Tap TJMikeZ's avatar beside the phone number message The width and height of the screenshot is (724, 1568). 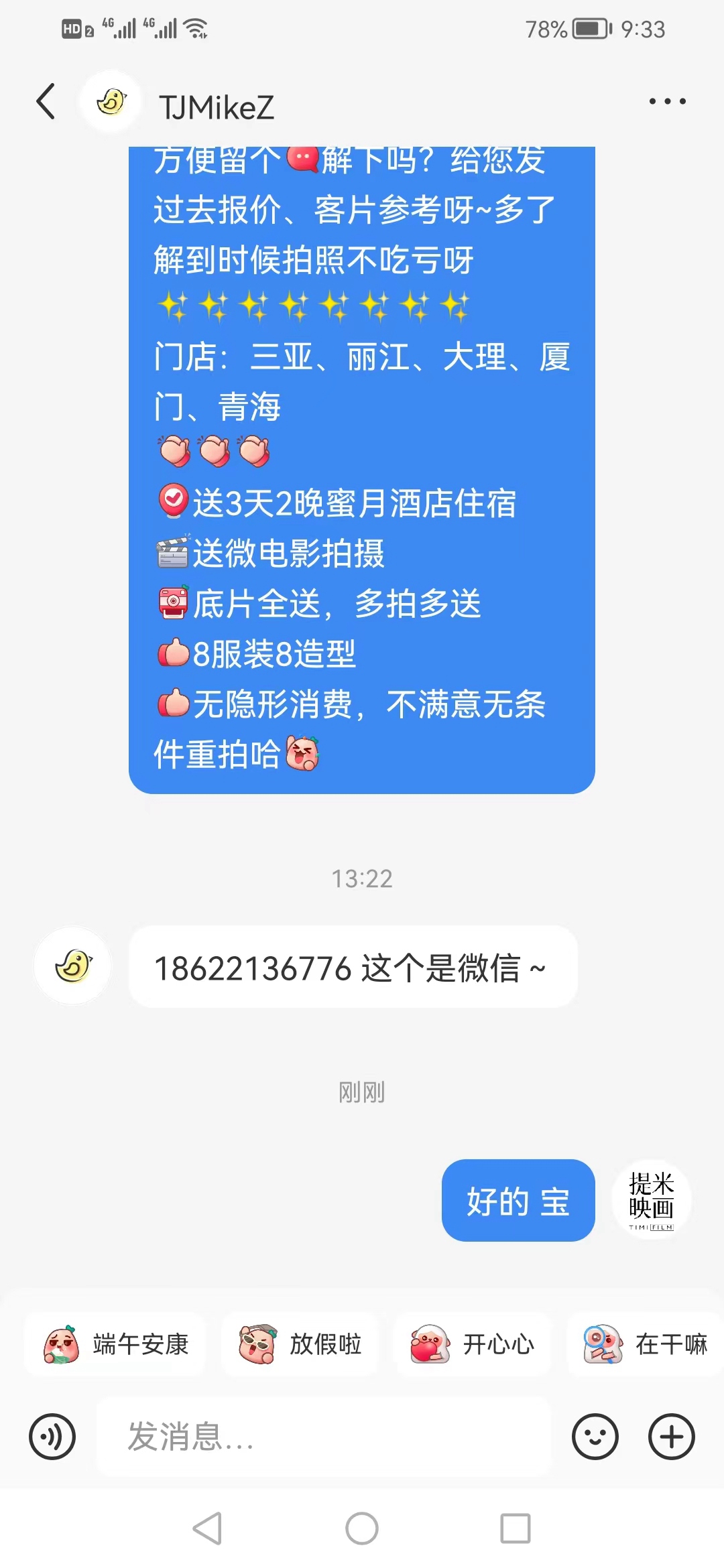[72, 966]
